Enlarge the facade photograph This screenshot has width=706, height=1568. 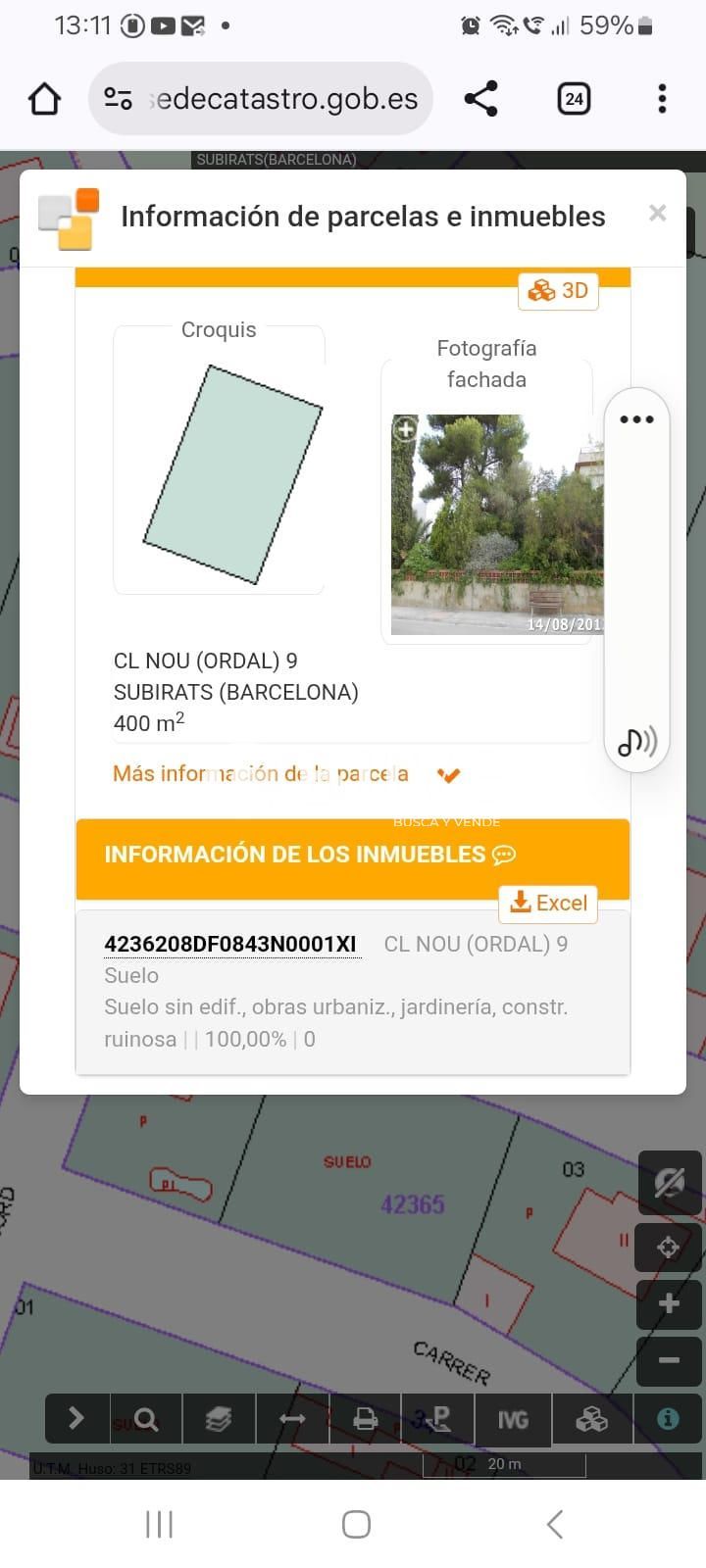click(x=406, y=428)
